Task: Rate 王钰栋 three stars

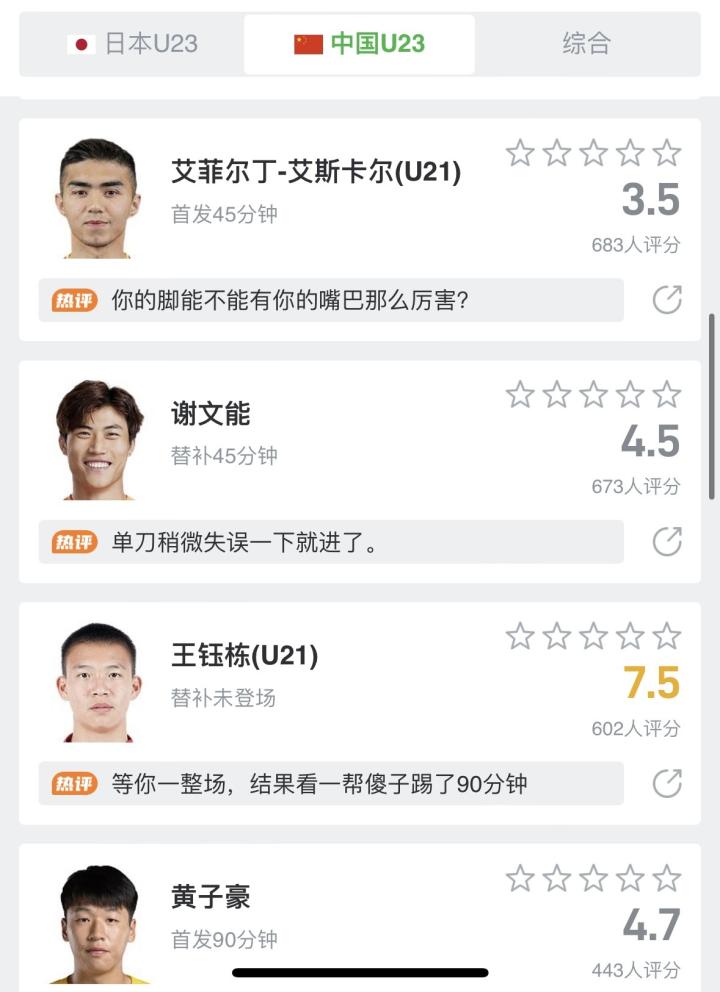Action: (x=593, y=636)
